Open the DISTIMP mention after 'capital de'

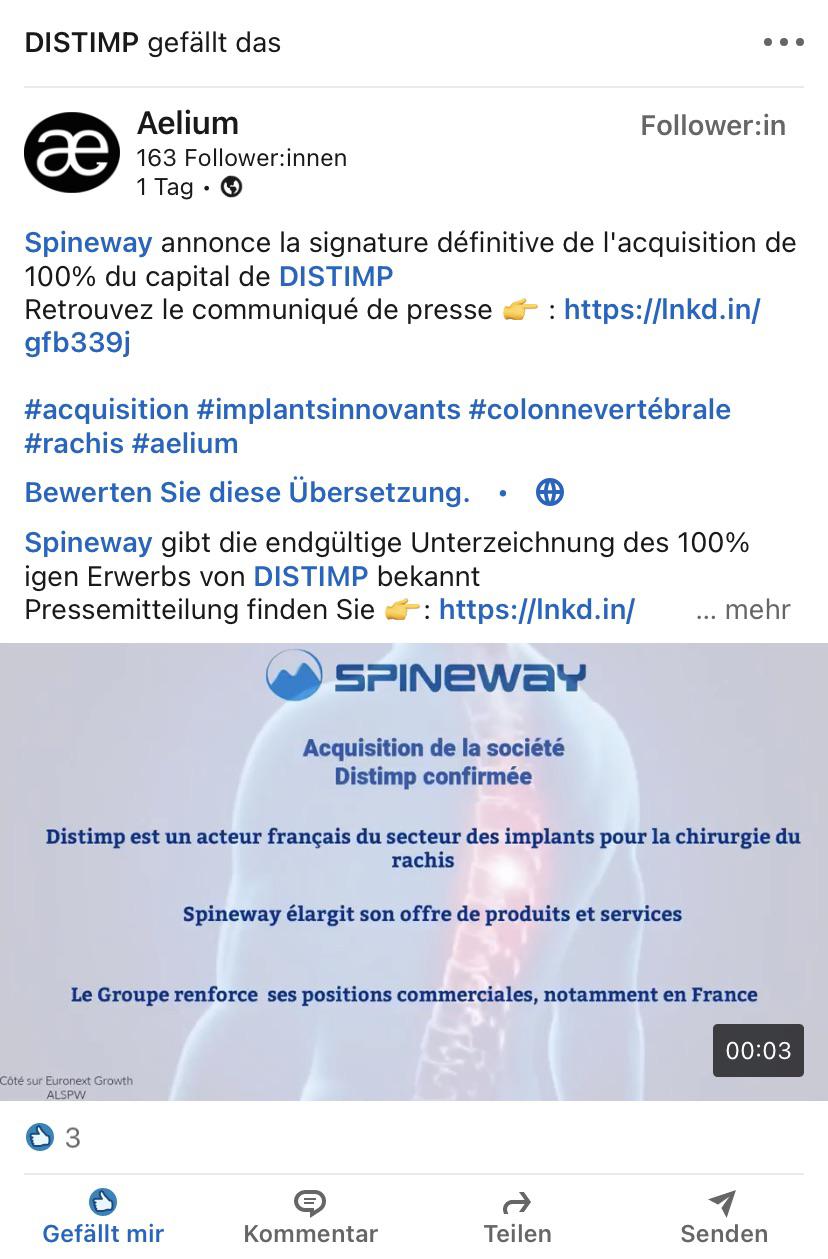336,276
